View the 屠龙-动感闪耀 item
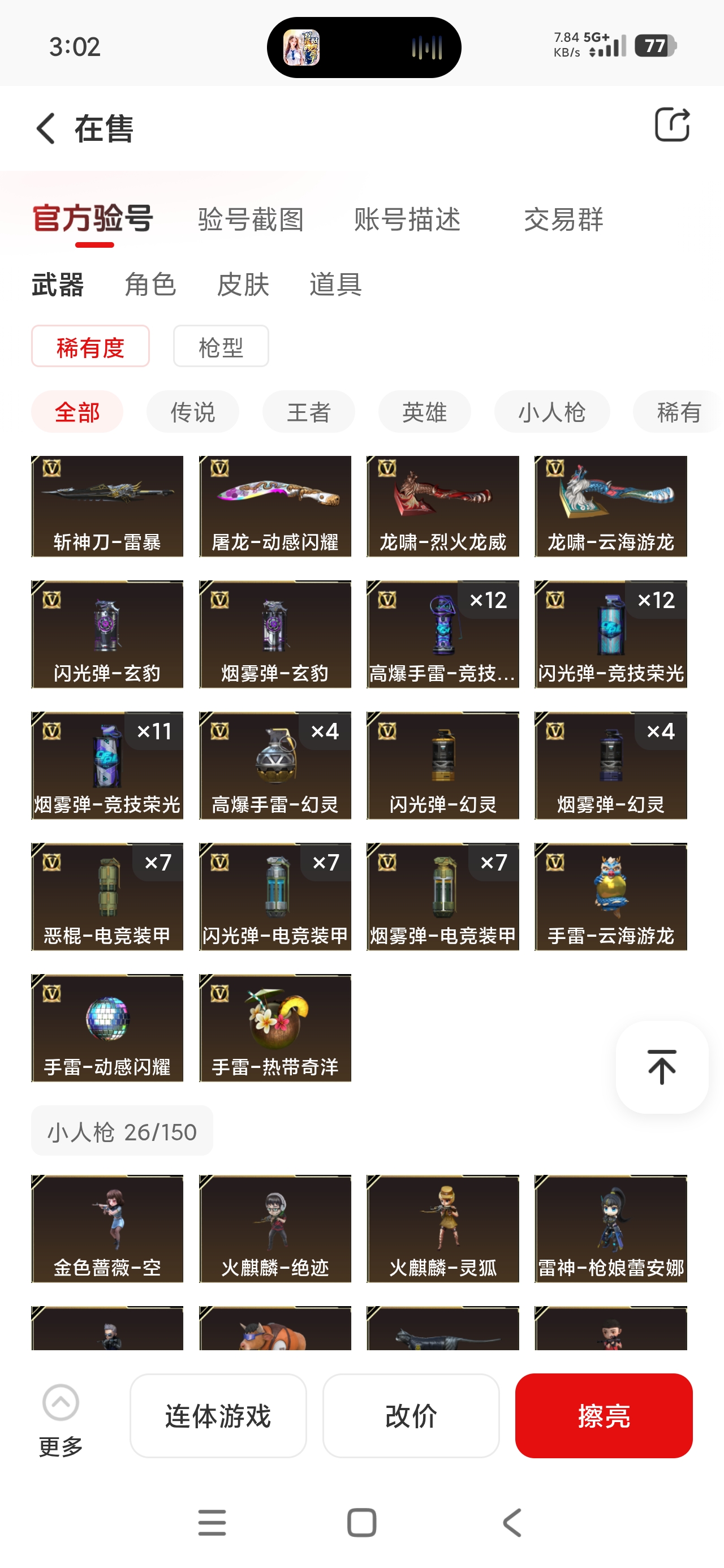724x1568 pixels. 275,506
